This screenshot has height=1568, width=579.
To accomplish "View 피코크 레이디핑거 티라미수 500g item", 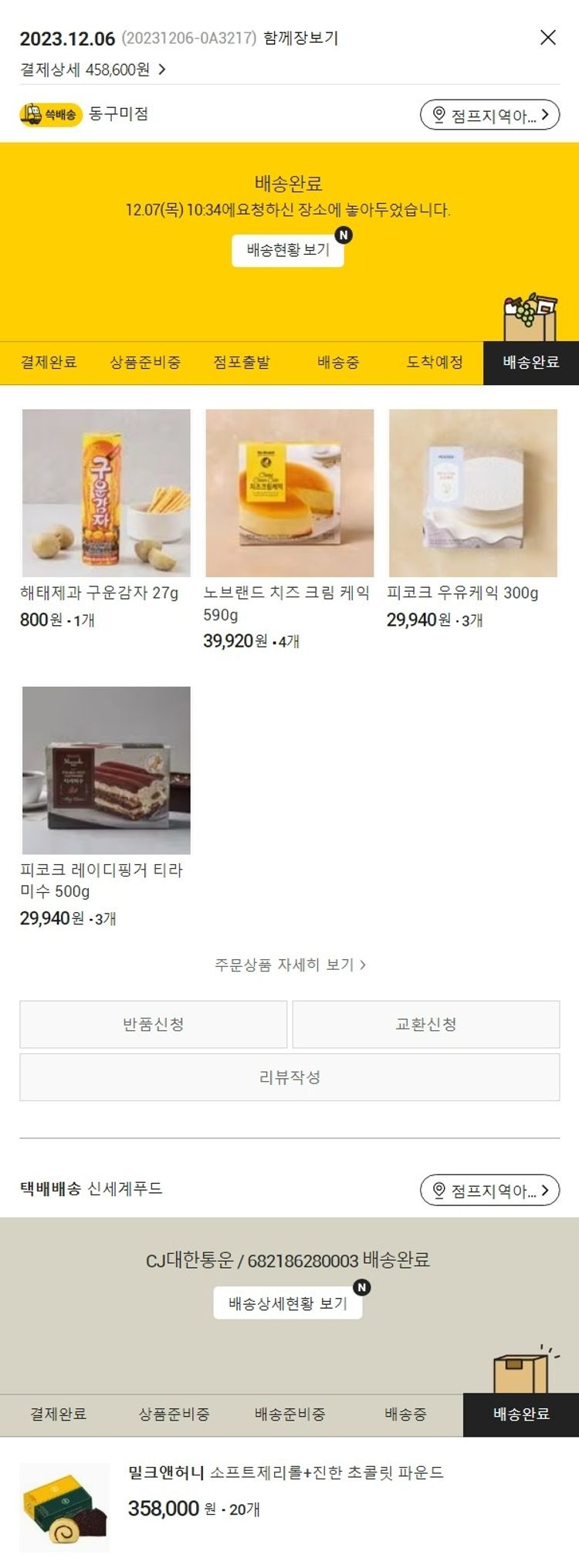I will tap(107, 770).
